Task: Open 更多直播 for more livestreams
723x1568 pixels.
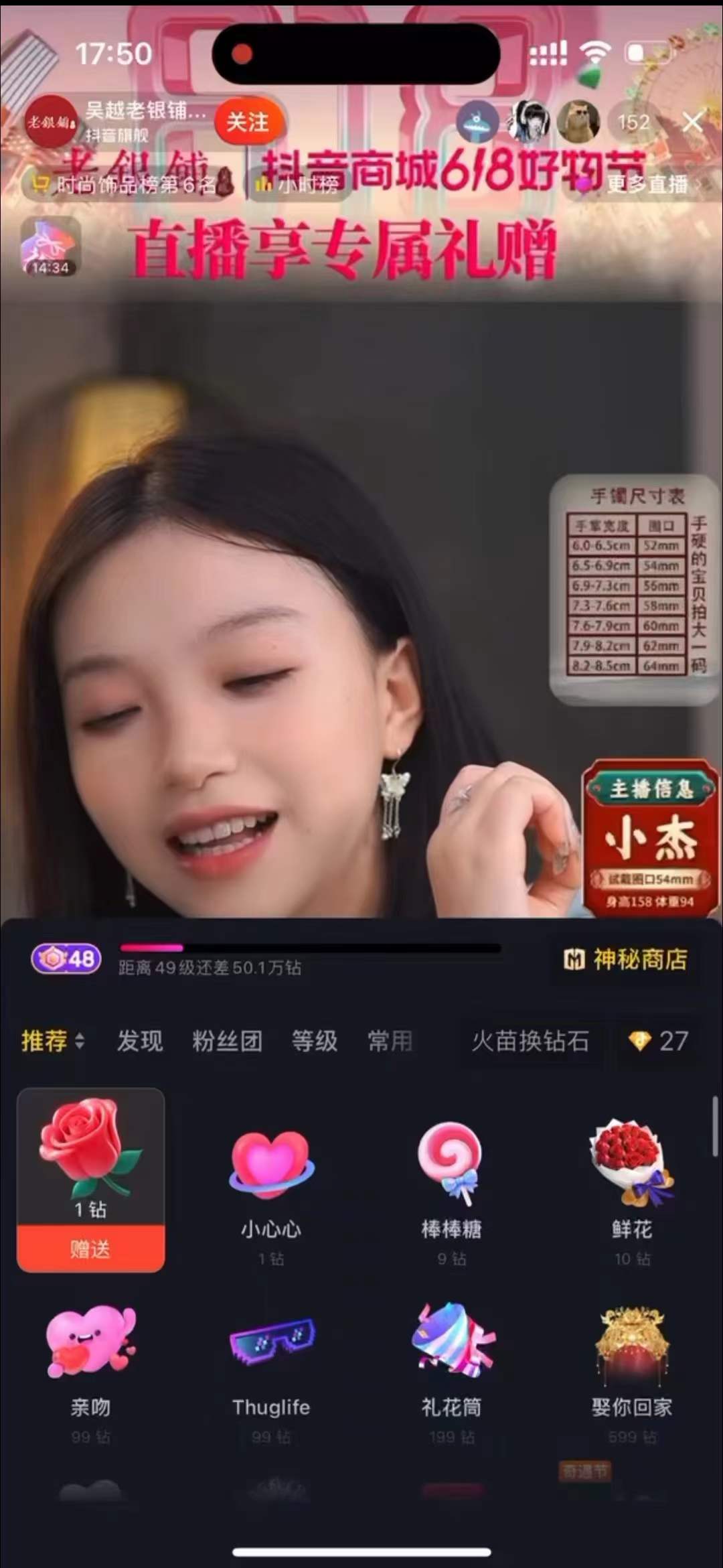Action: (647, 184)
